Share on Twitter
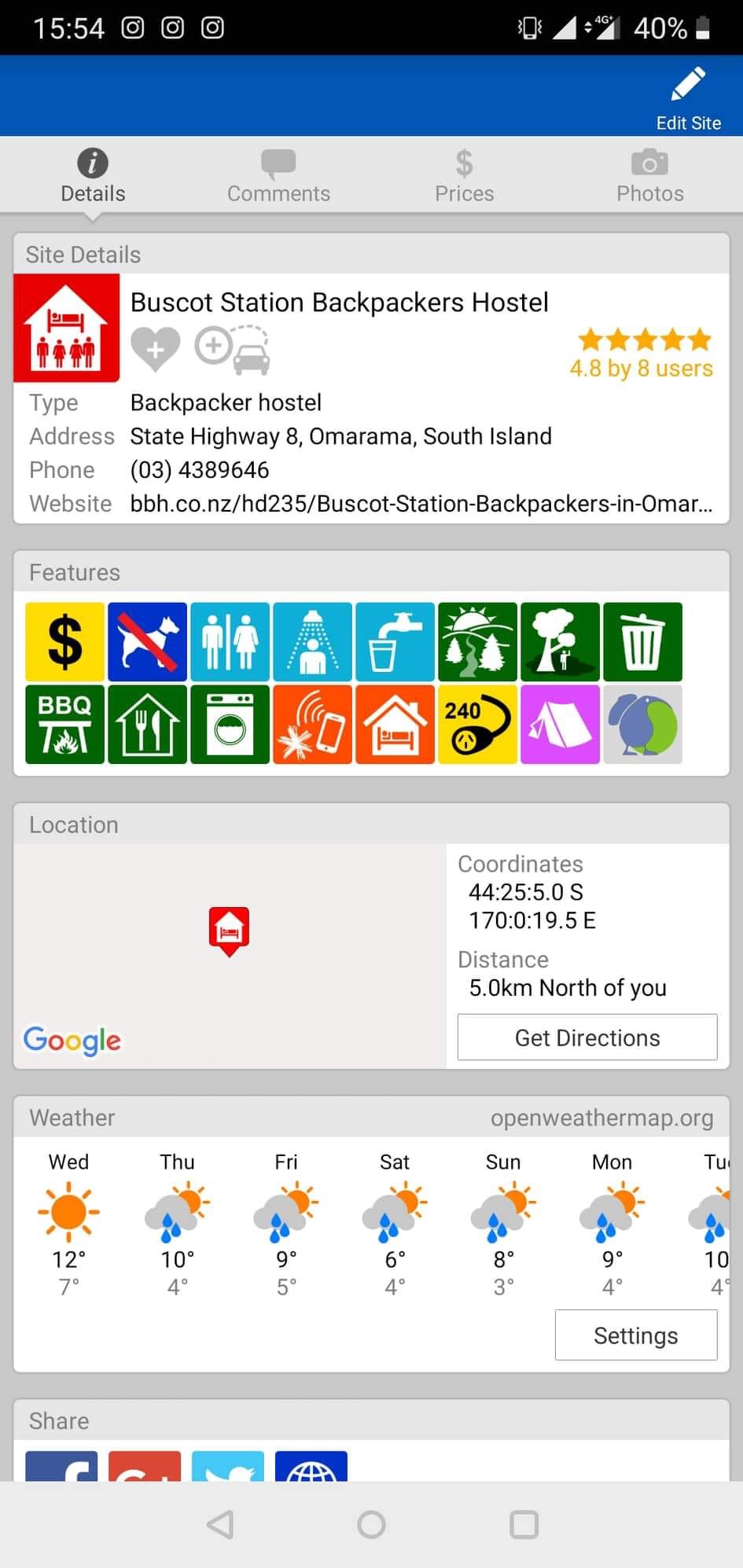Viewport: 743px width, 1568px height. 228,1466
